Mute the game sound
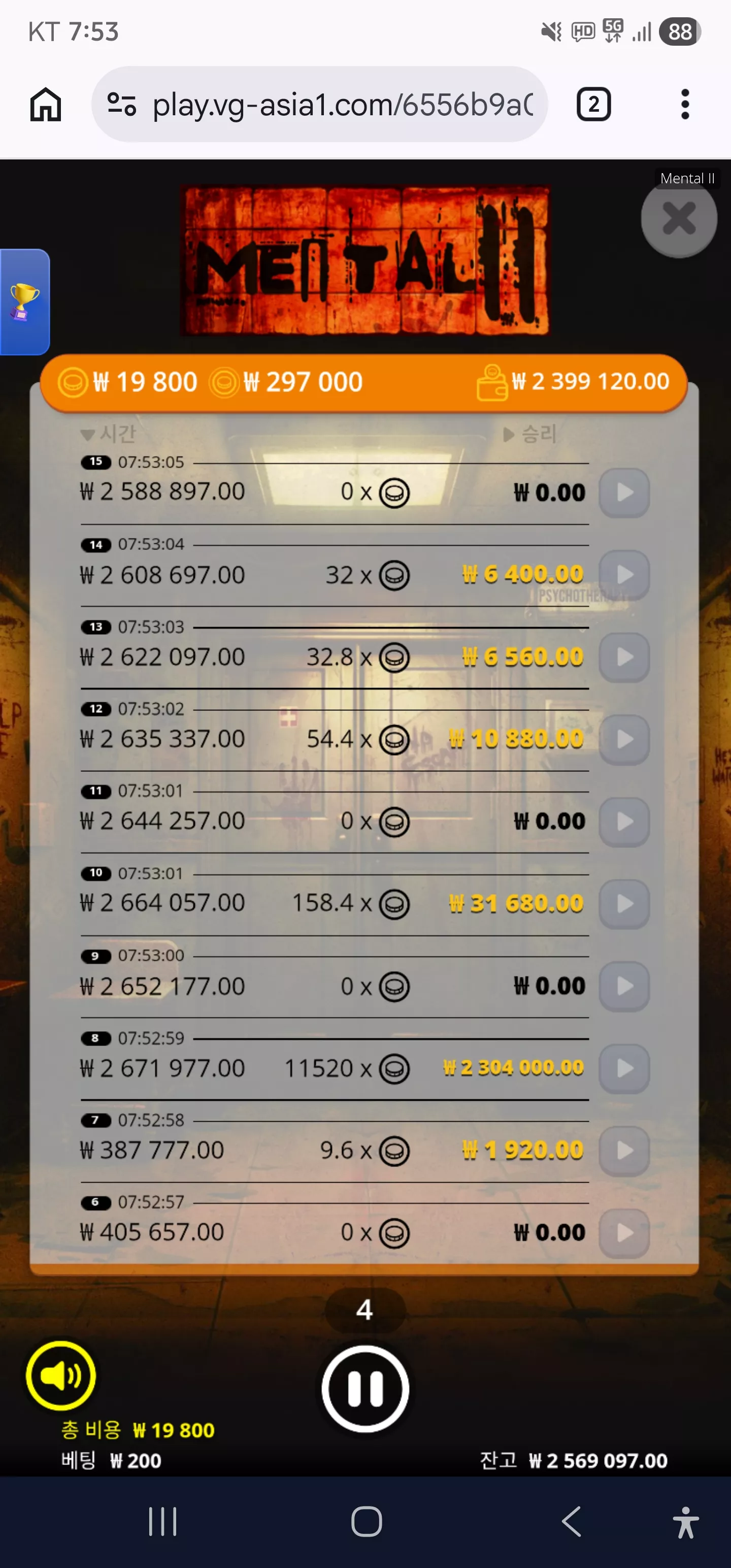This screenshot has width=731, height=1568. [61, 1375]
